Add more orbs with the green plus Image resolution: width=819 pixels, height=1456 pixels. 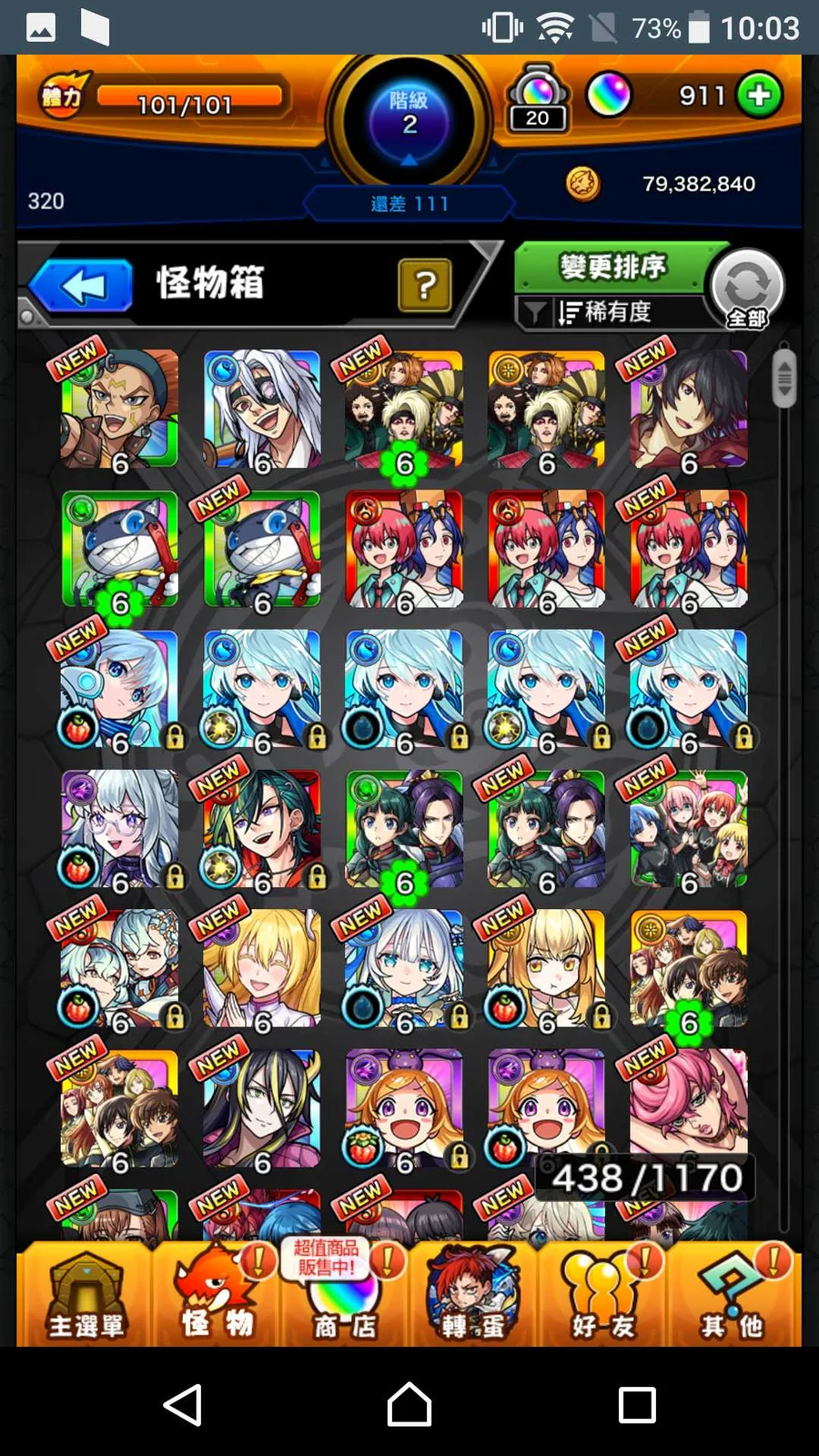pos(759,96)
